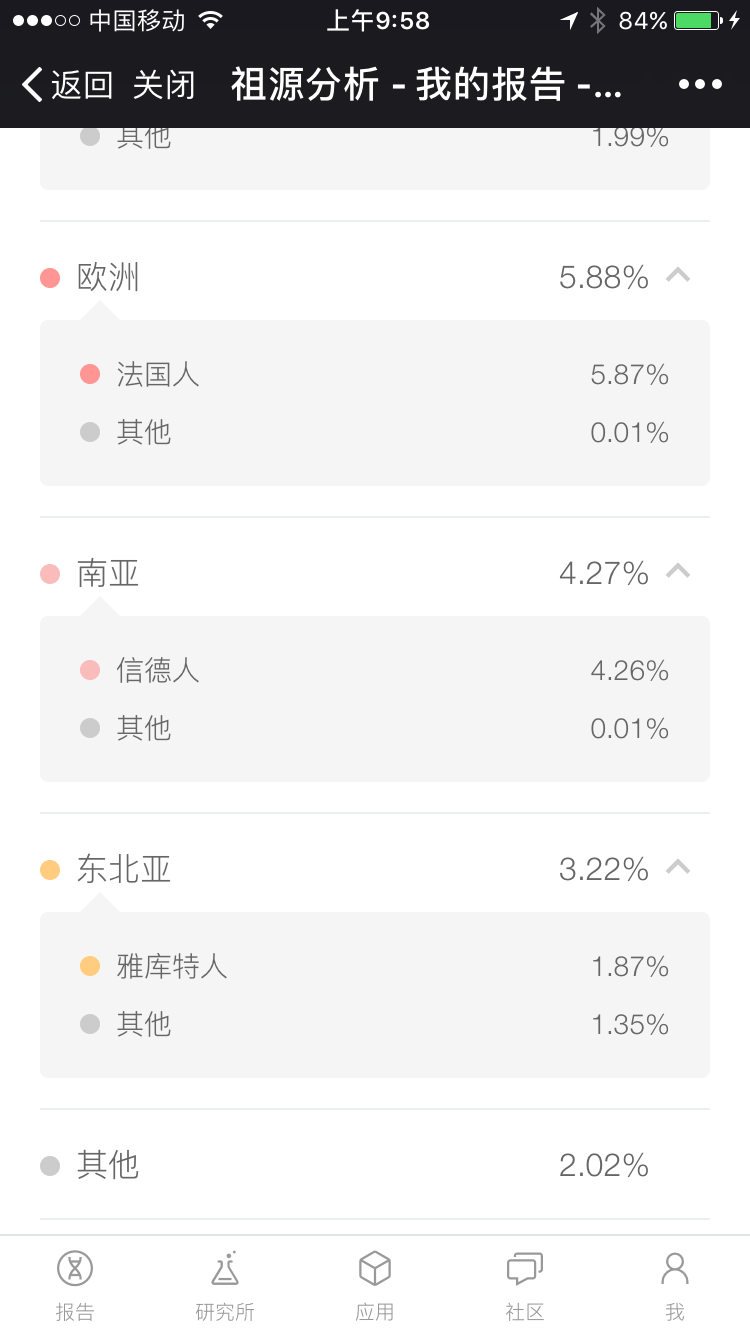Switch to the 应用 tab
Viewport: 750px width, 1334px height.
click(x=375, y=1285)
